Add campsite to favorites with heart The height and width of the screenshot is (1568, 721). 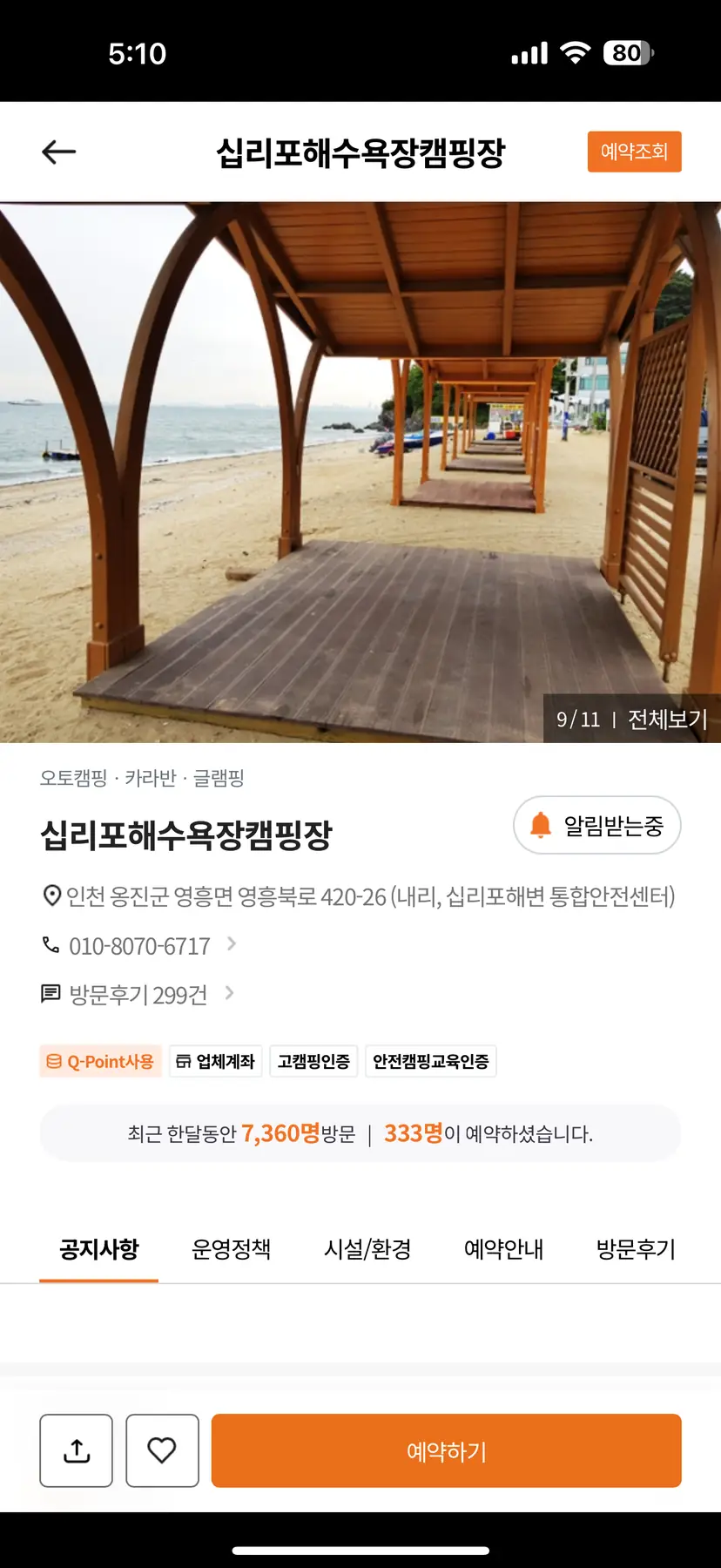click(162, 1450)
